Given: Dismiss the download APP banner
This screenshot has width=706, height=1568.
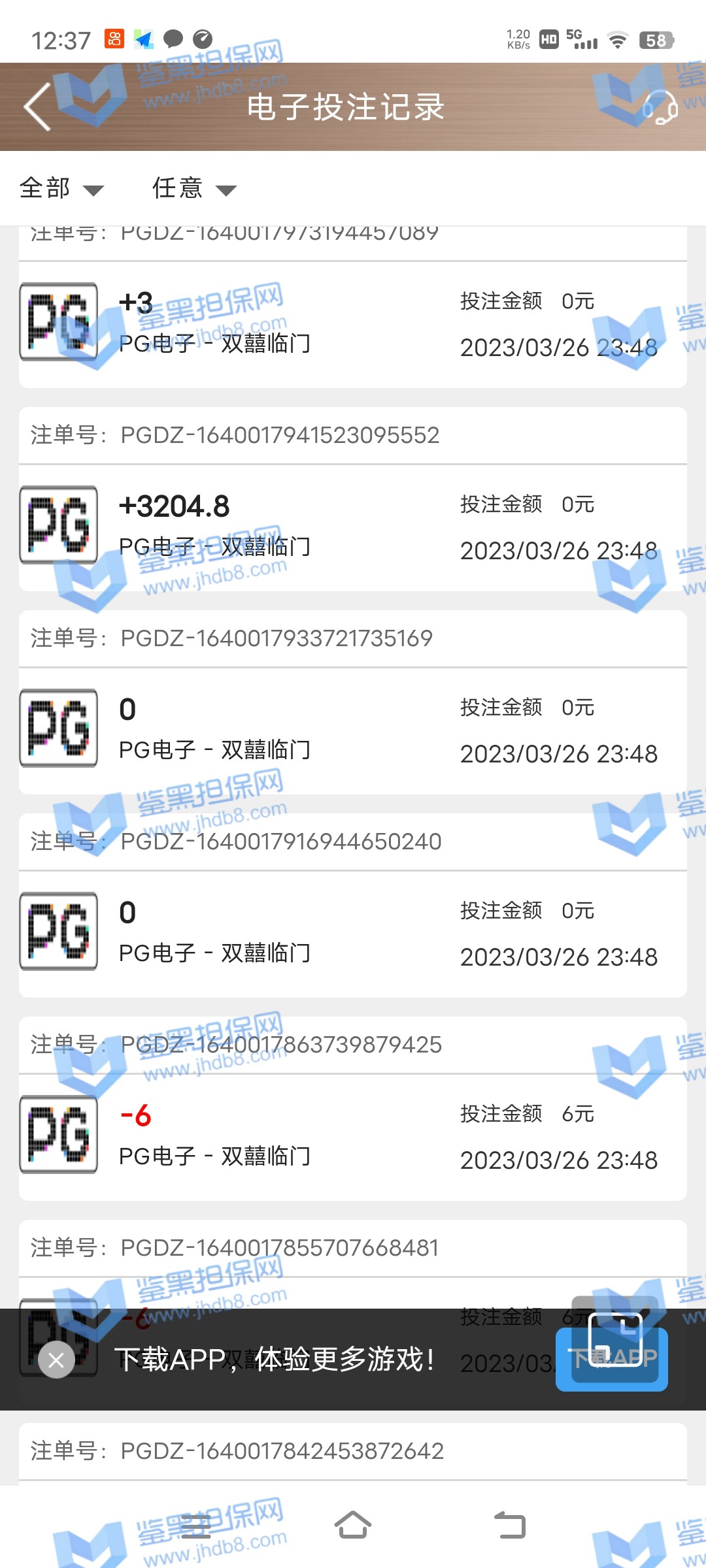Looking at the screenshot, I should pyautogui.click(x=56, y=1360).
